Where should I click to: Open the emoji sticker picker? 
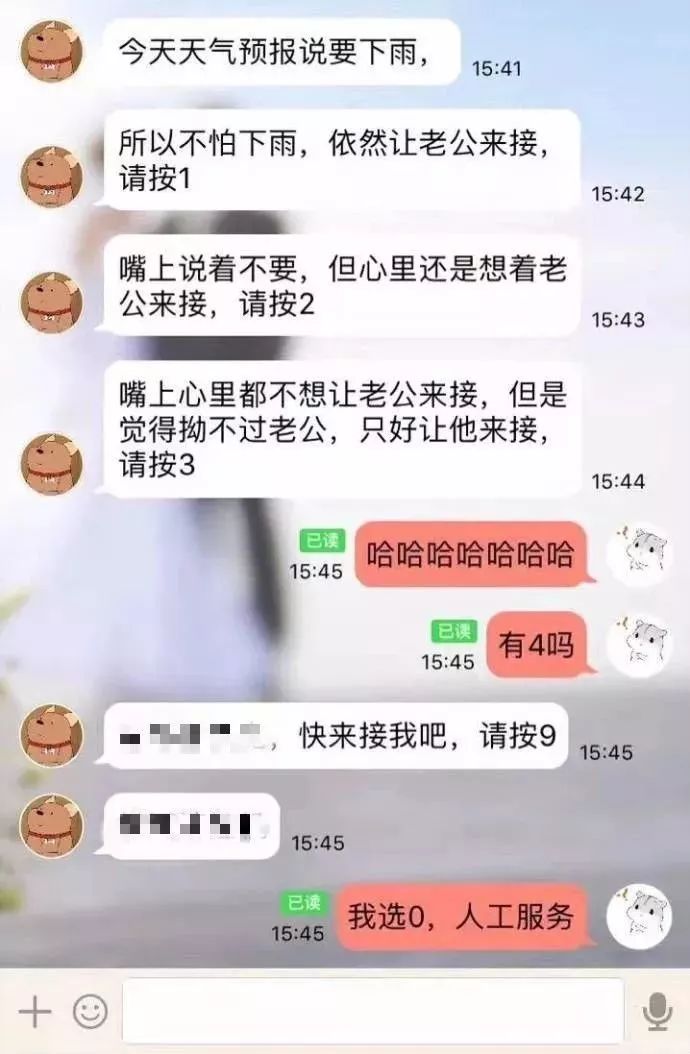point(90,1012)
